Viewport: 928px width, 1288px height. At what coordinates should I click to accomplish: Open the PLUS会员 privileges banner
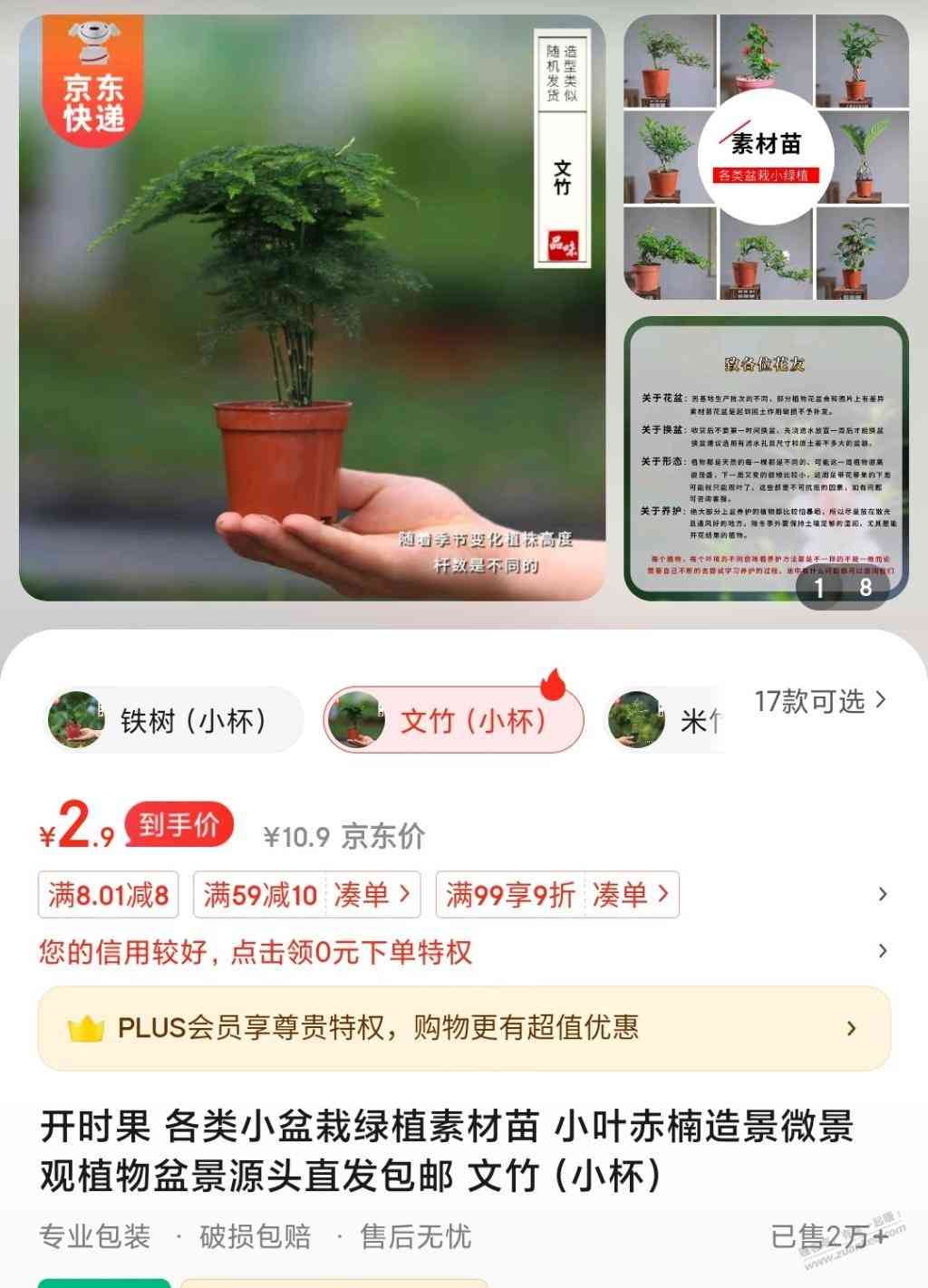[463, 1027]
